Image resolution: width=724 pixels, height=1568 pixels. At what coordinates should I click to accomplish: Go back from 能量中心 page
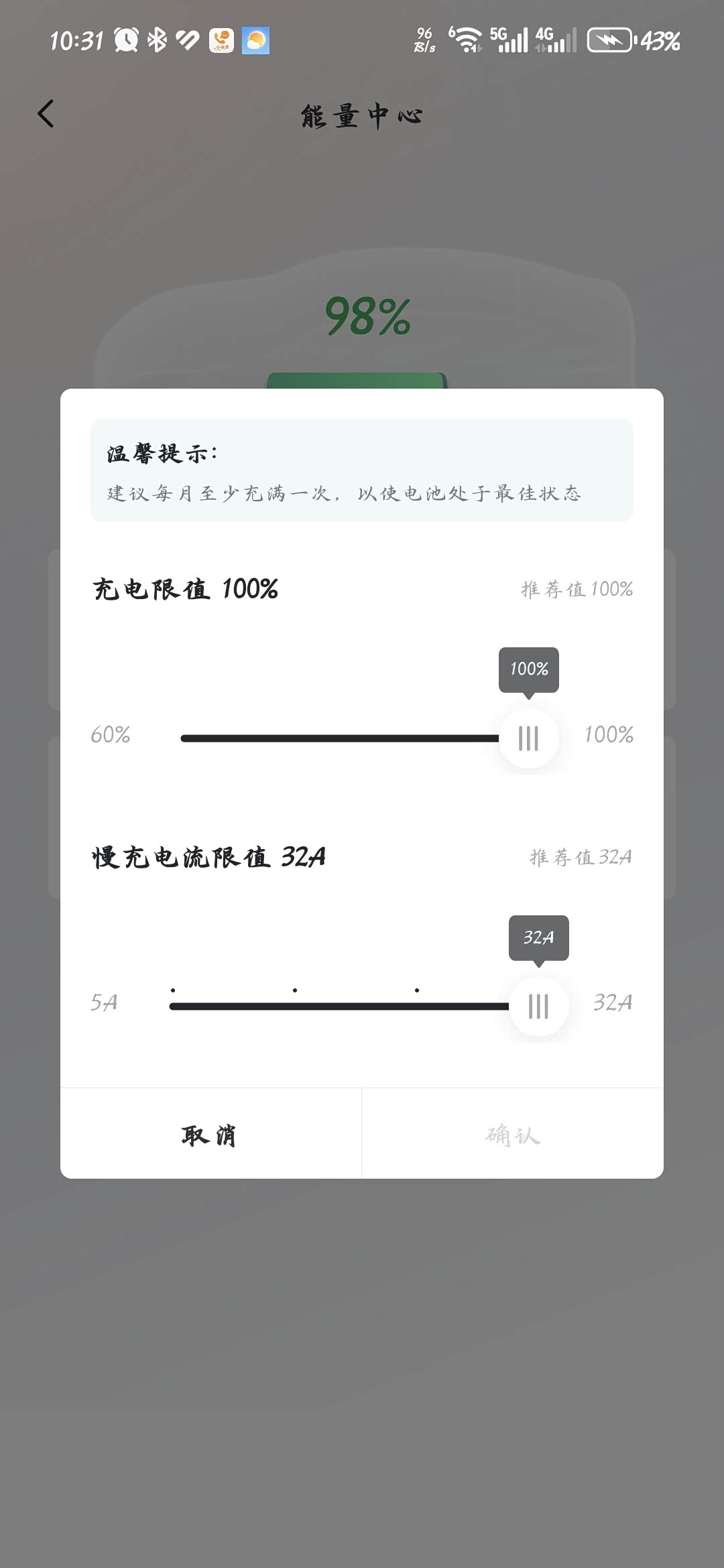(x=46, y=114)
